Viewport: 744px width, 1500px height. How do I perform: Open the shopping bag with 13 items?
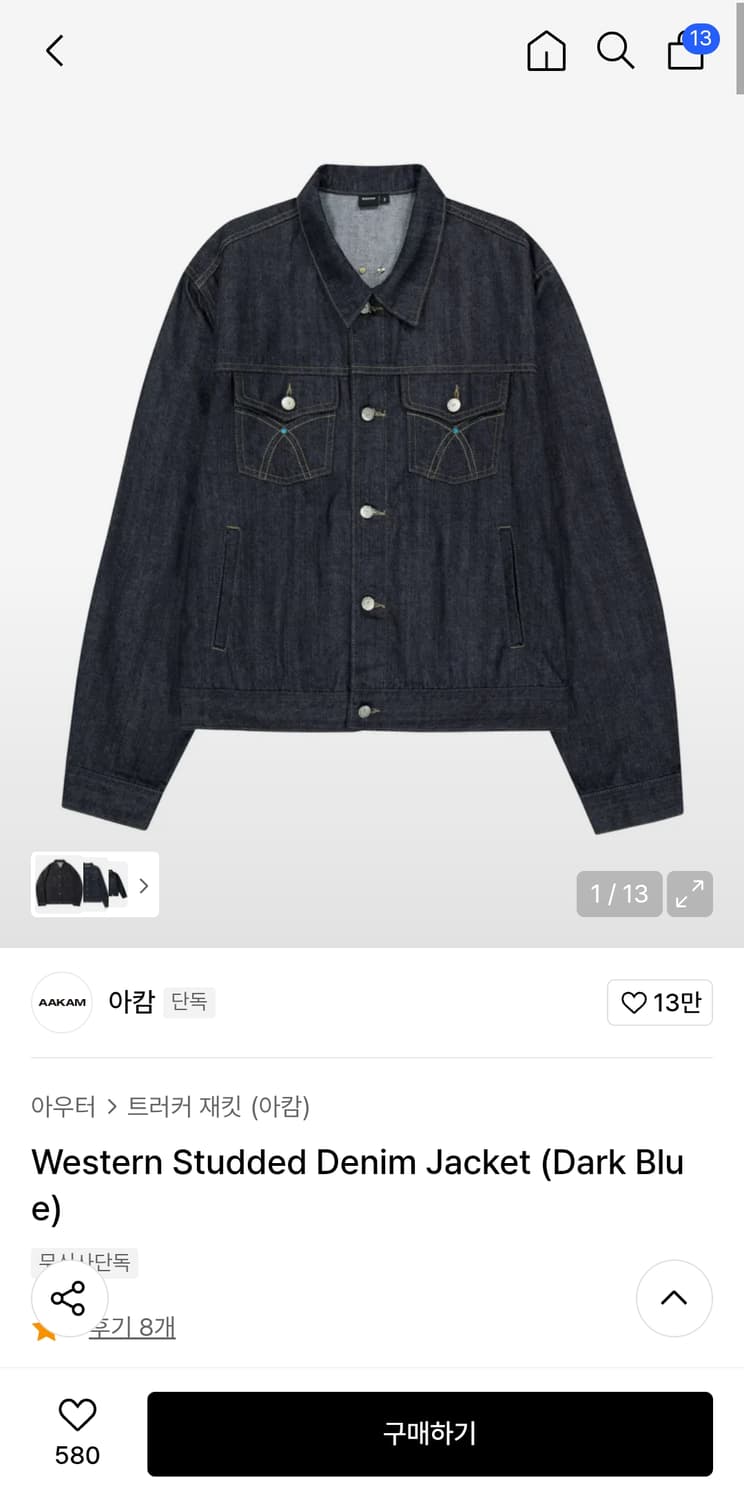tap(686, 55)
